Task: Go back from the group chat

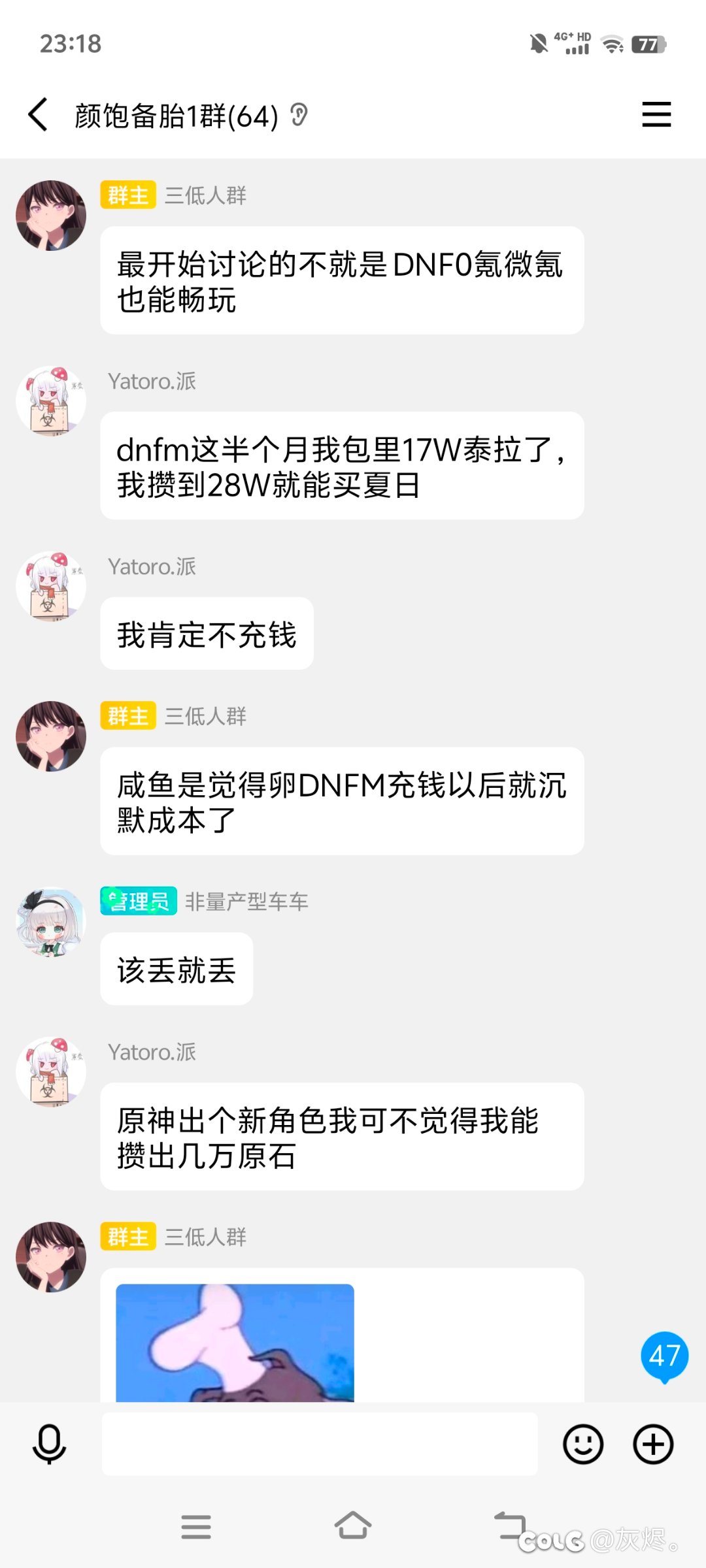Action: [x=38, y=114]
